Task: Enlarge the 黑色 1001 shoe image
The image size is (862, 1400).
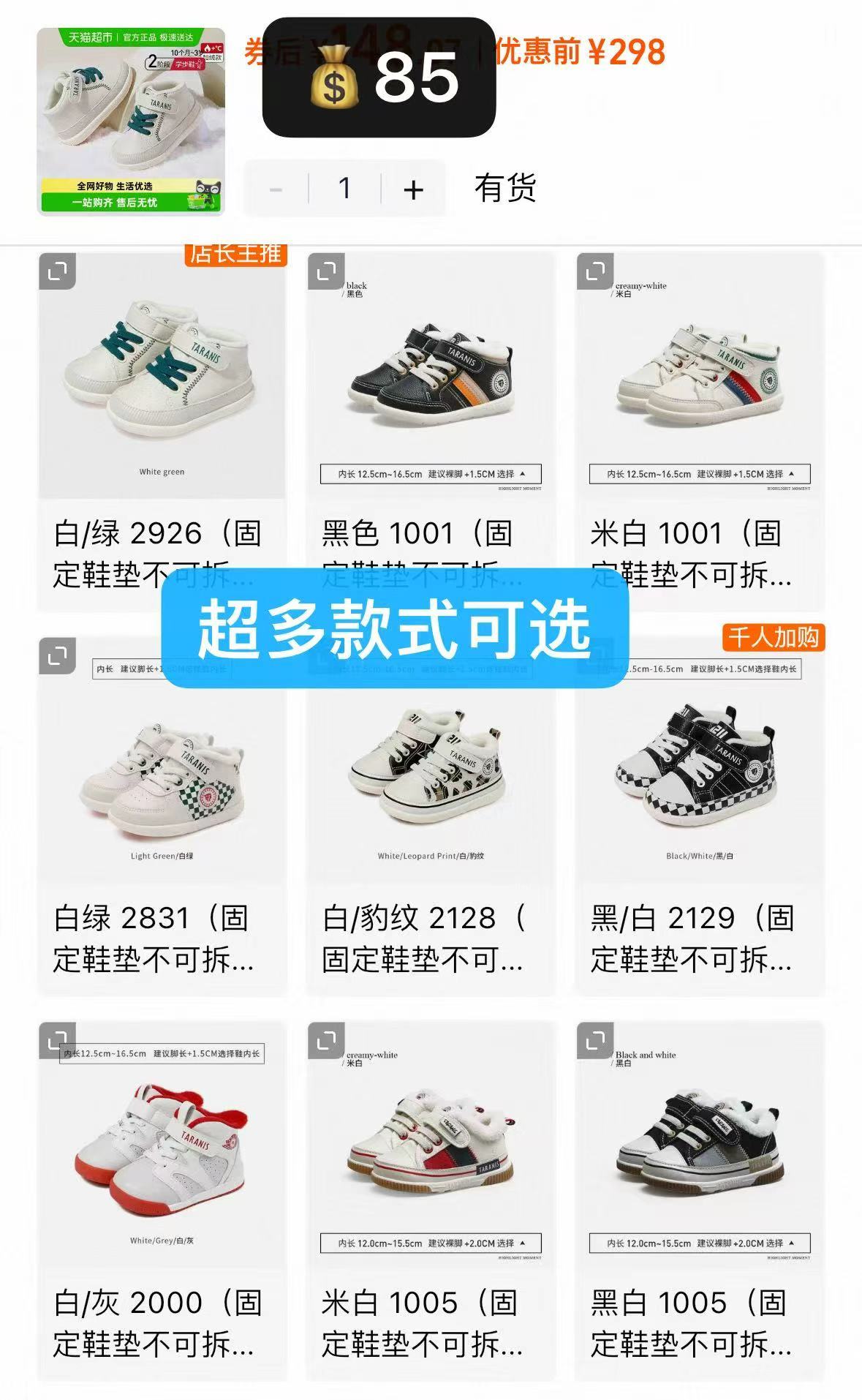Action: coord(326,271)
